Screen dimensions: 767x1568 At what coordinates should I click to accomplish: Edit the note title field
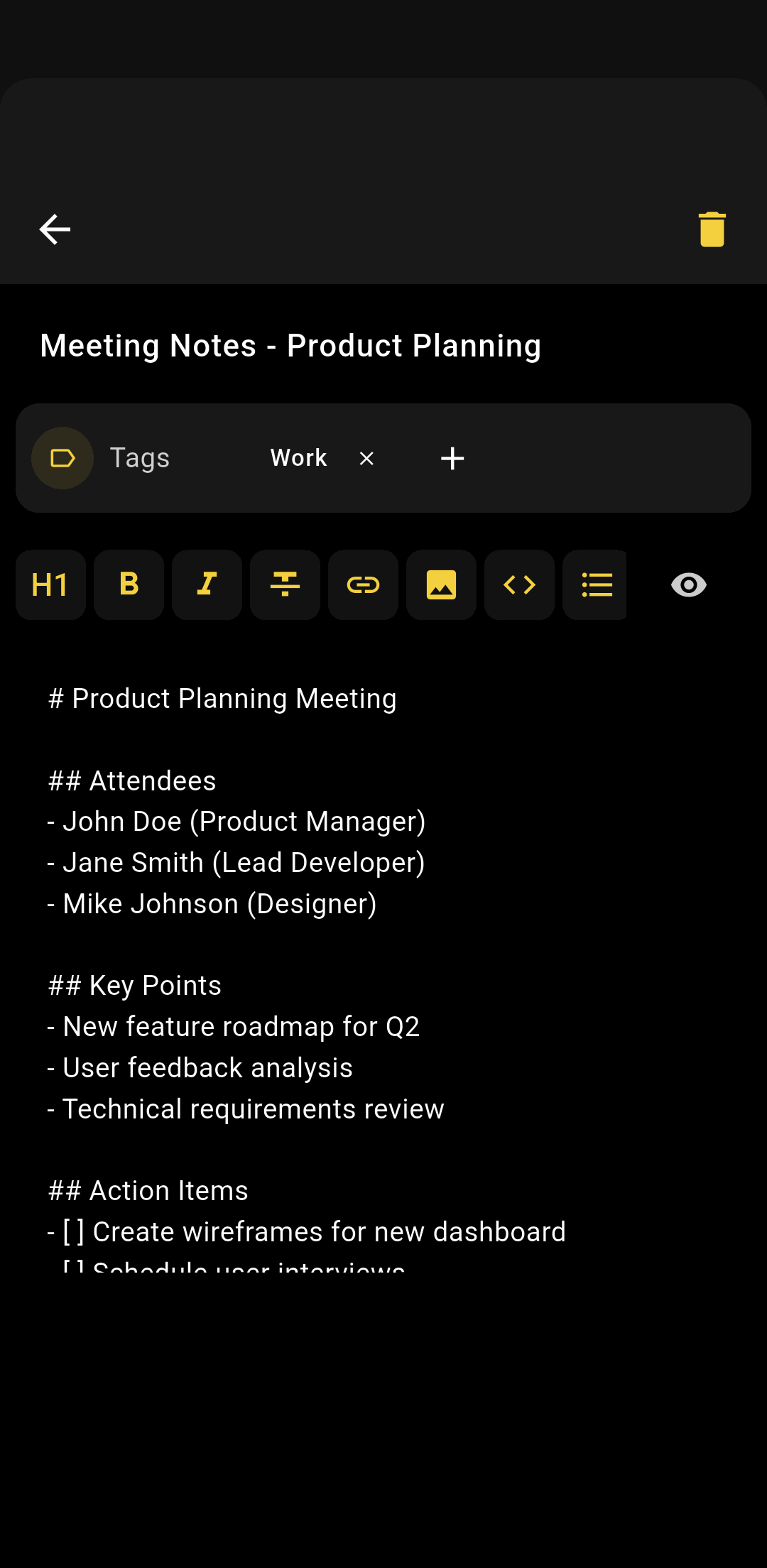point(291,346)
